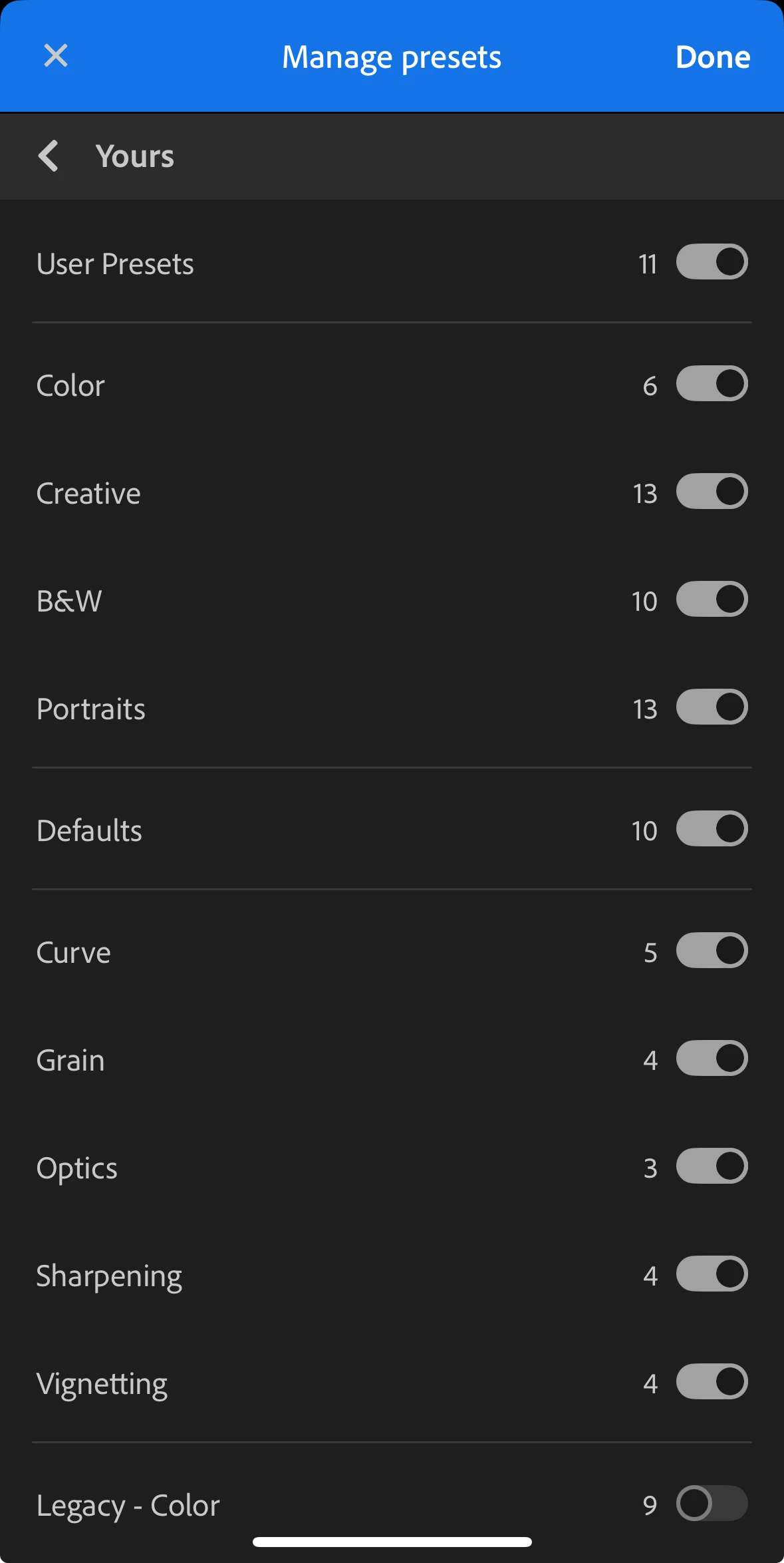Image resolution: width=784 pixels, height=1563 pixels.
Task: Toggle off User Presets group
Action: (x=712, y=262)
